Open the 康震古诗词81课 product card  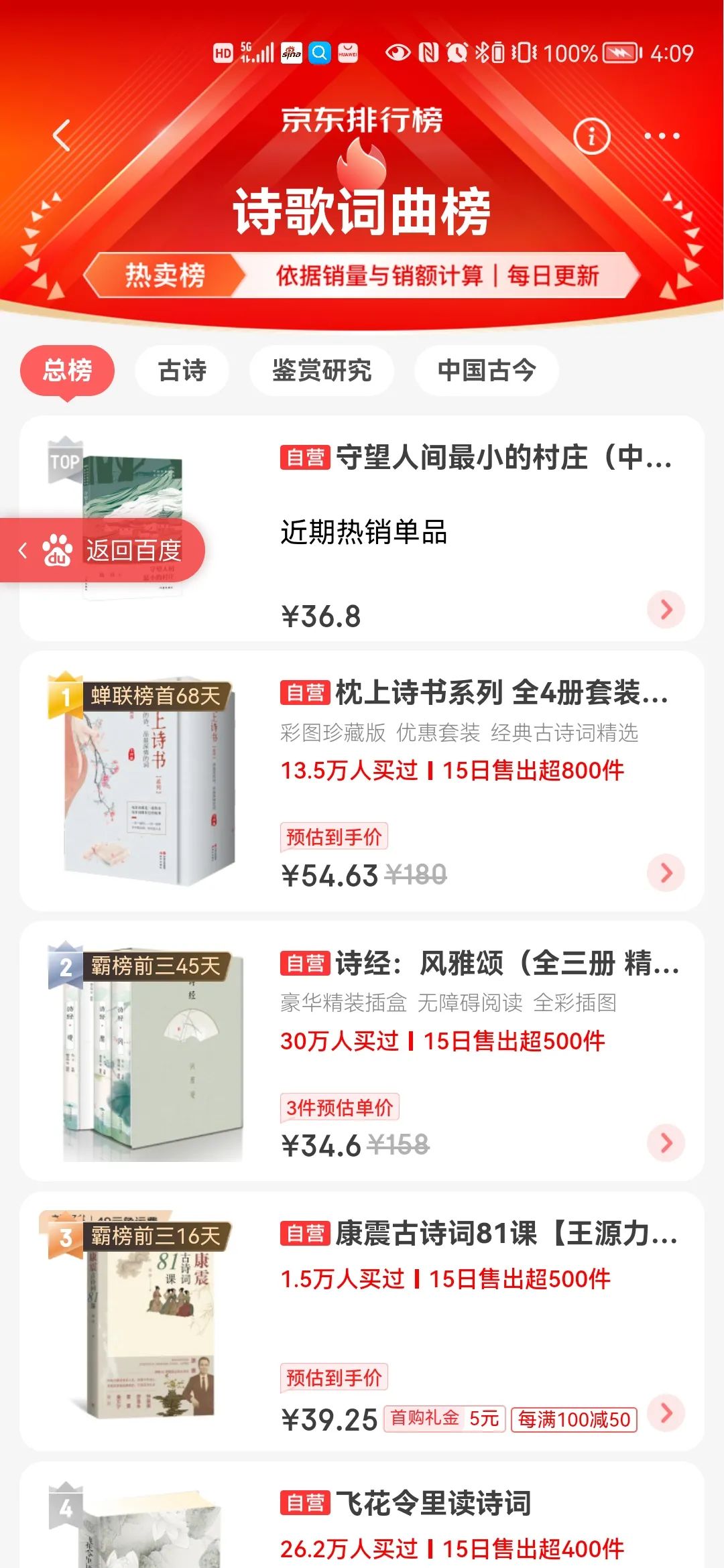pyautogui.click(x=362, y=1321)
